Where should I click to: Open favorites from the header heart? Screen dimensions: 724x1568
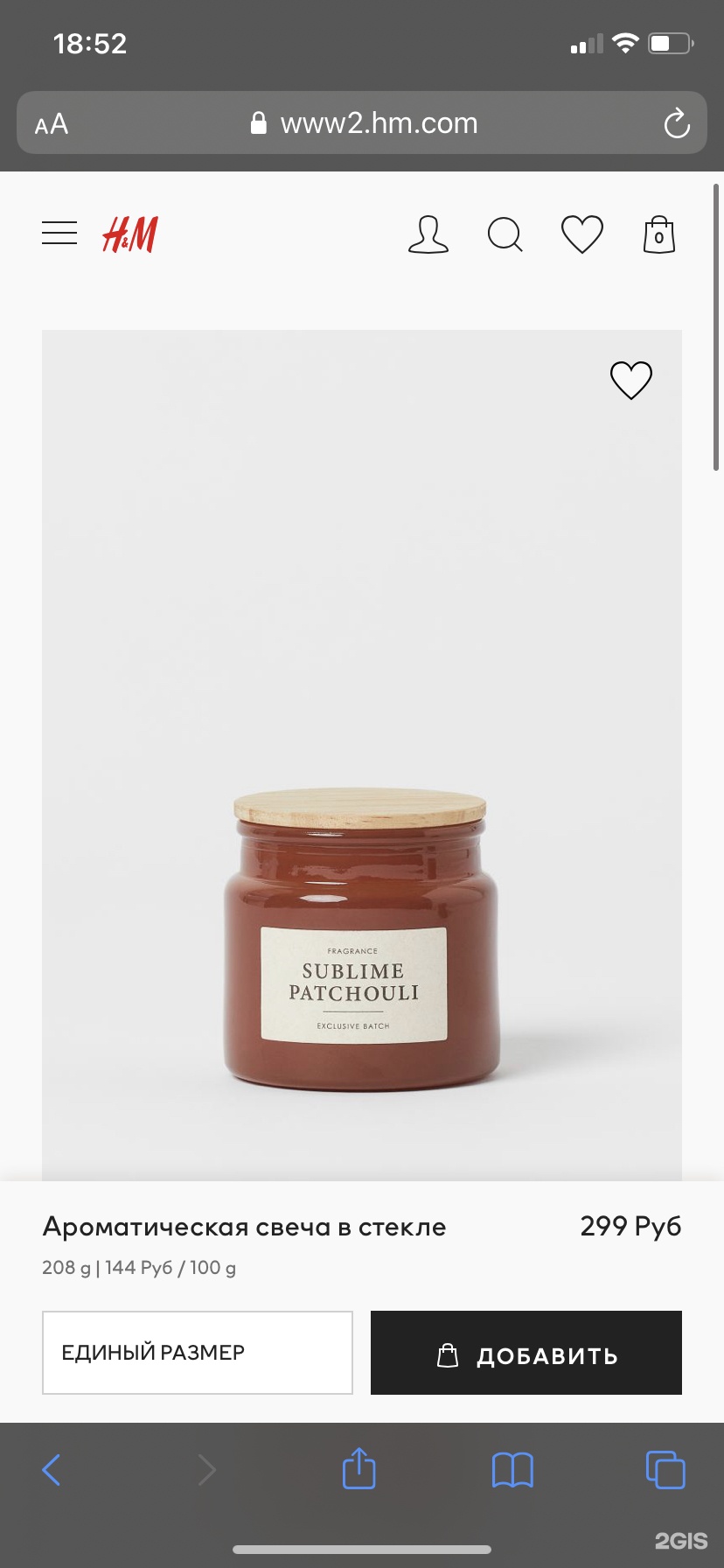pos(581,234)
